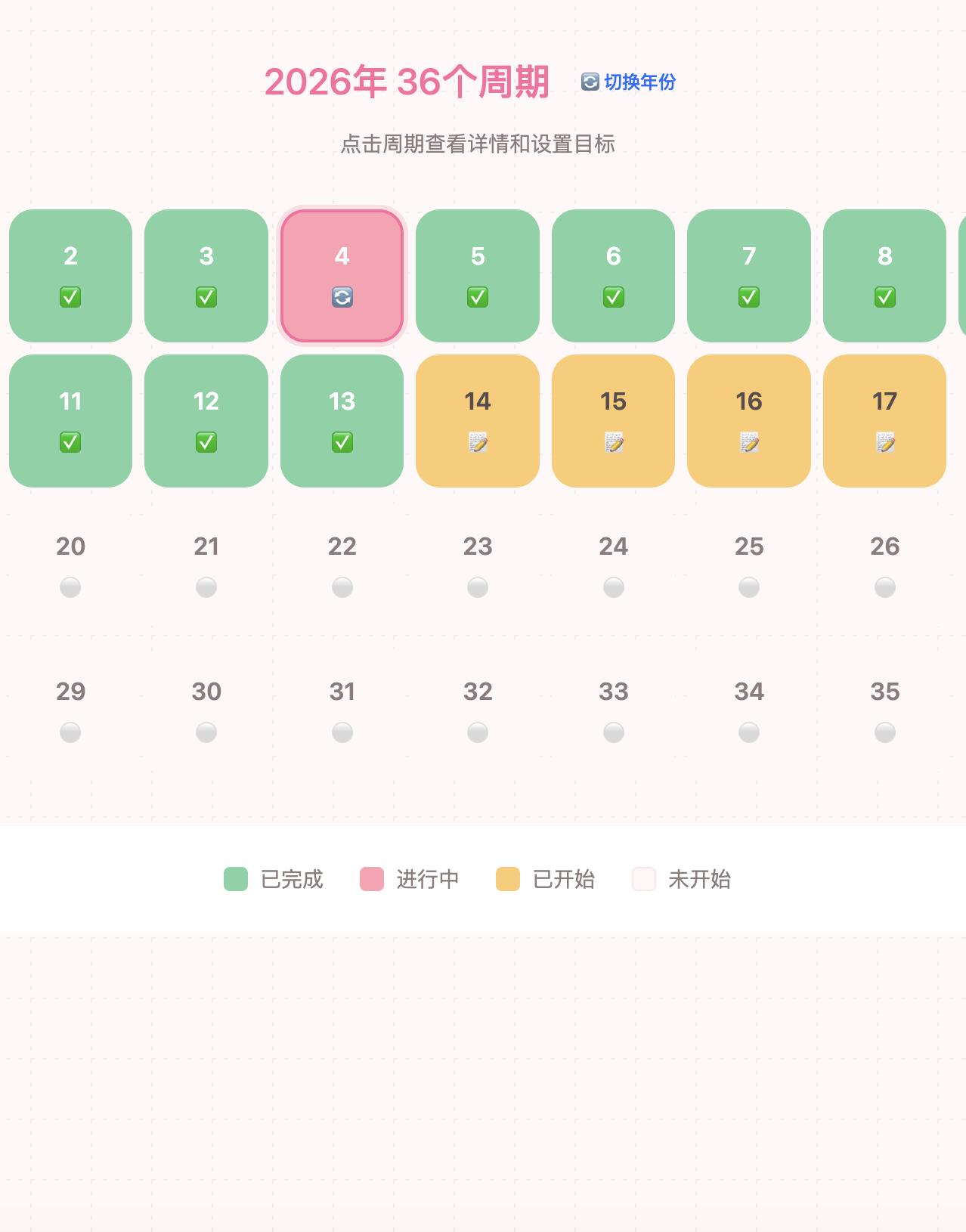The width and height of the screenshot is (966, 1232).
Task: Click the 未开始 legend label
Action: pyautogui.click(x=699, y=879)
